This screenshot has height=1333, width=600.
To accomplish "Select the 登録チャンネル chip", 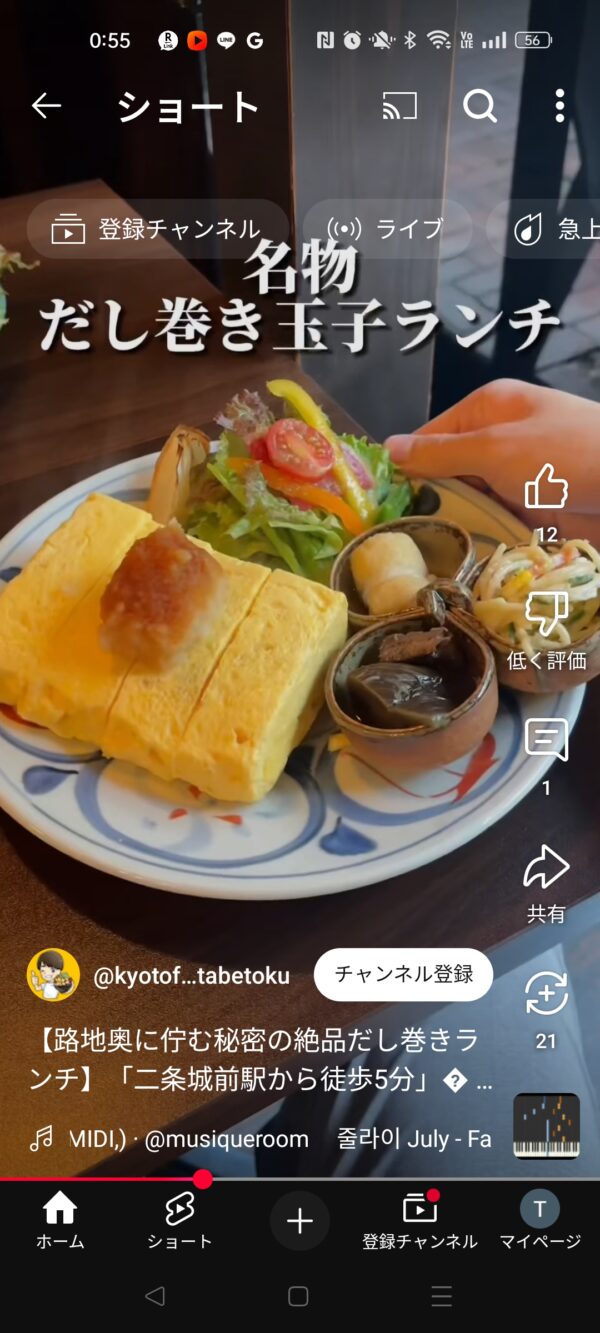I will pos(157,229).
